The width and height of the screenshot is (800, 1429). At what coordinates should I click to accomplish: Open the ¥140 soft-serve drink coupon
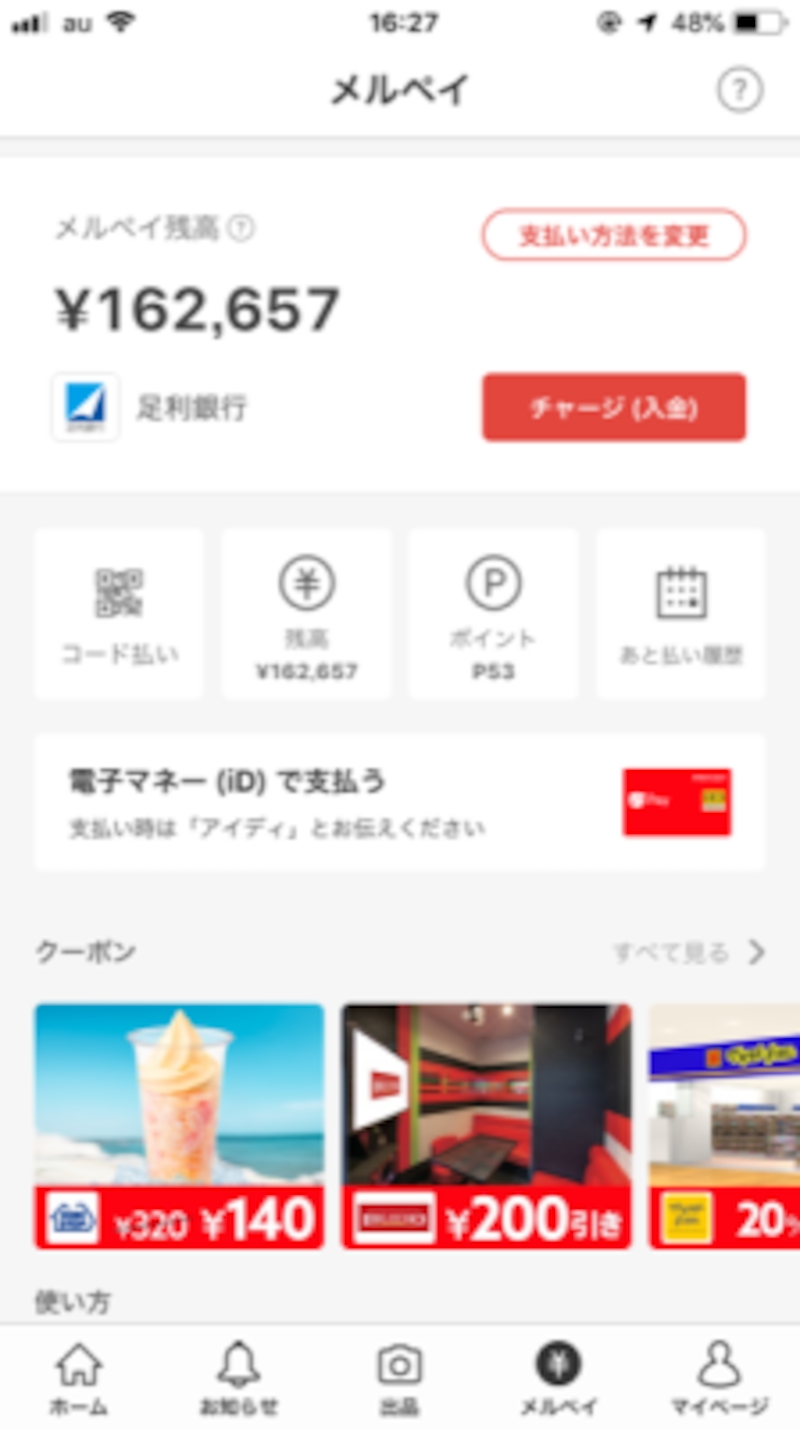178,1125
